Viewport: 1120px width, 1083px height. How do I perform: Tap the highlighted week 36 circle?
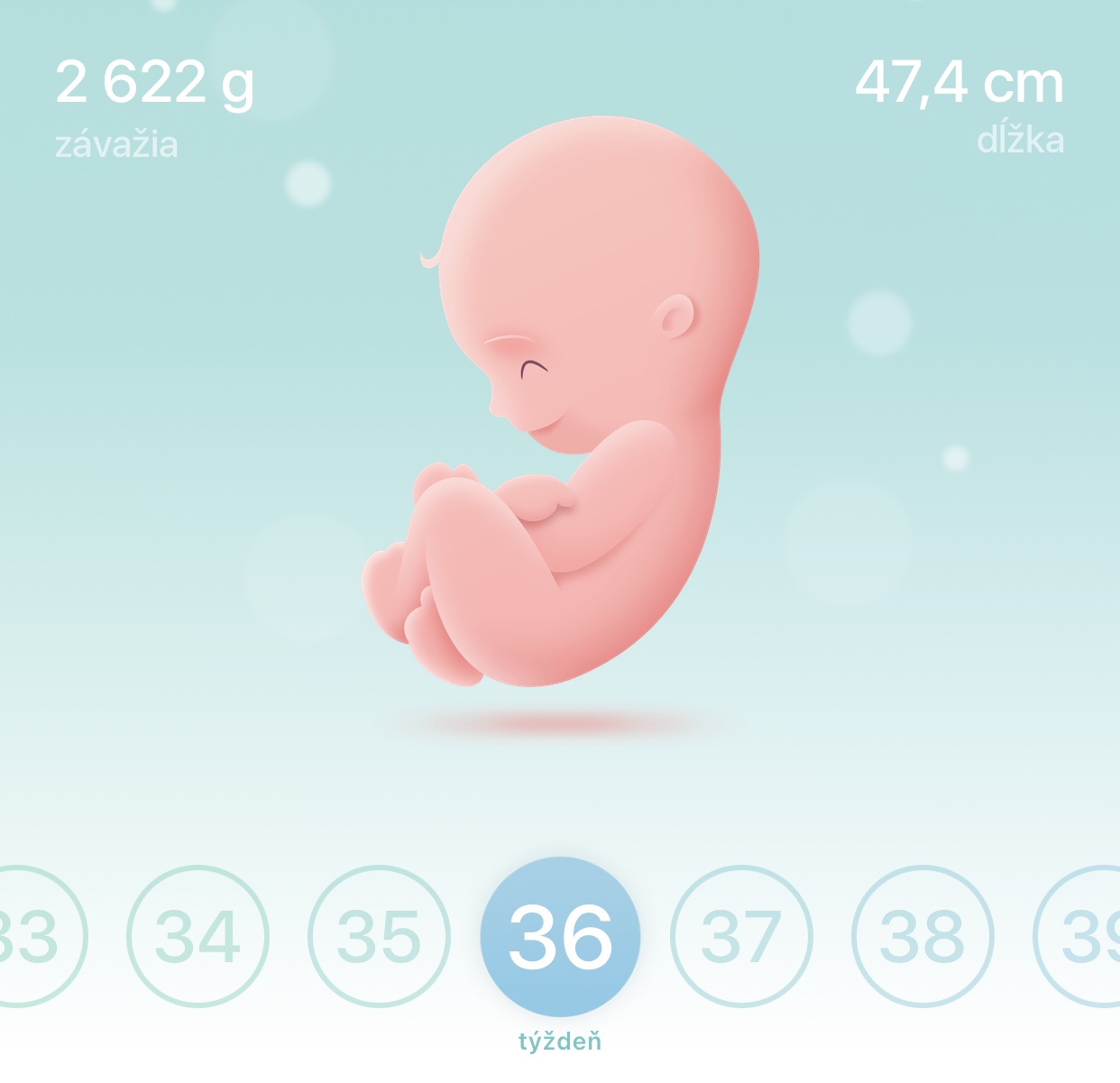560,936
